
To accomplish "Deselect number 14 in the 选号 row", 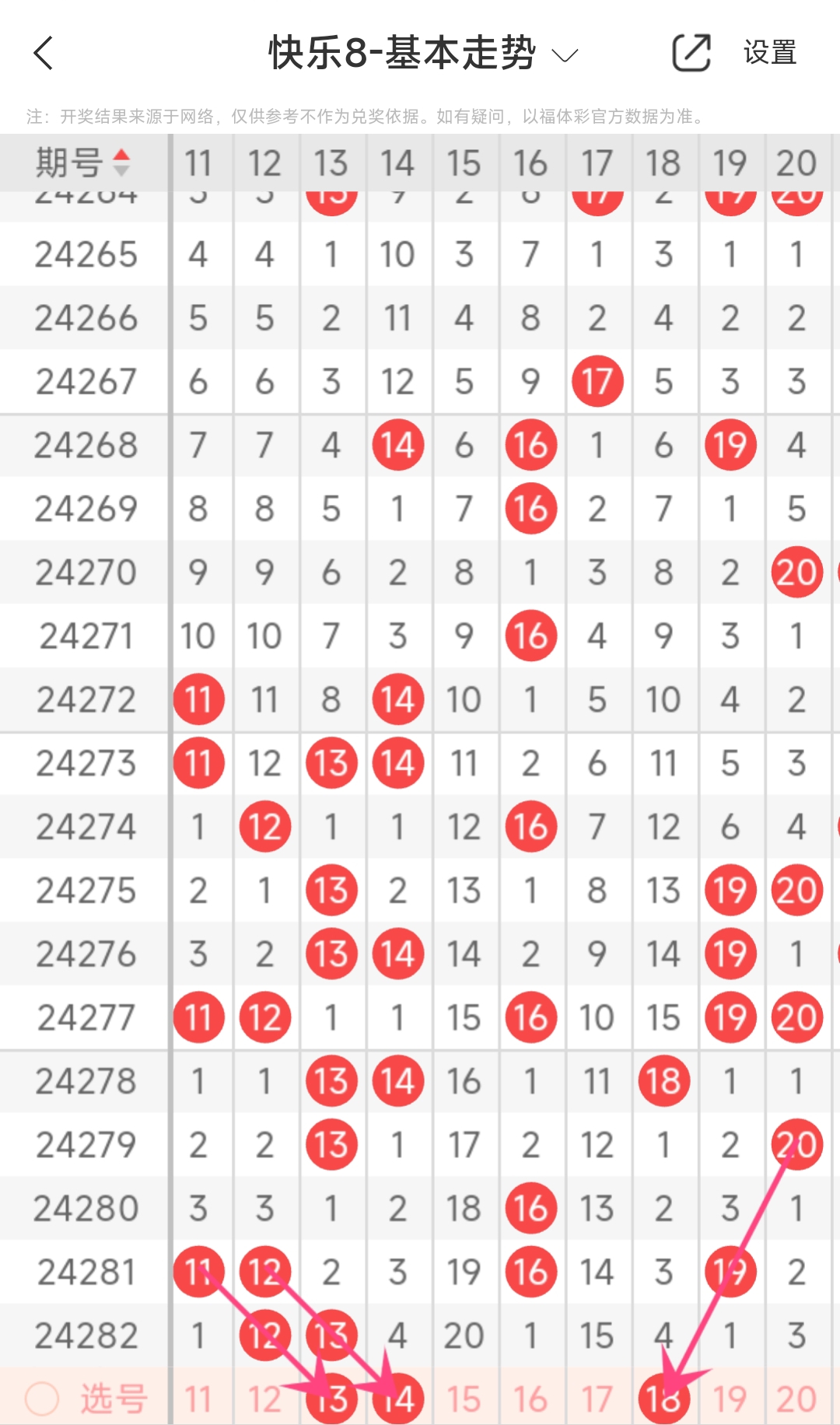I will 397,1399.
